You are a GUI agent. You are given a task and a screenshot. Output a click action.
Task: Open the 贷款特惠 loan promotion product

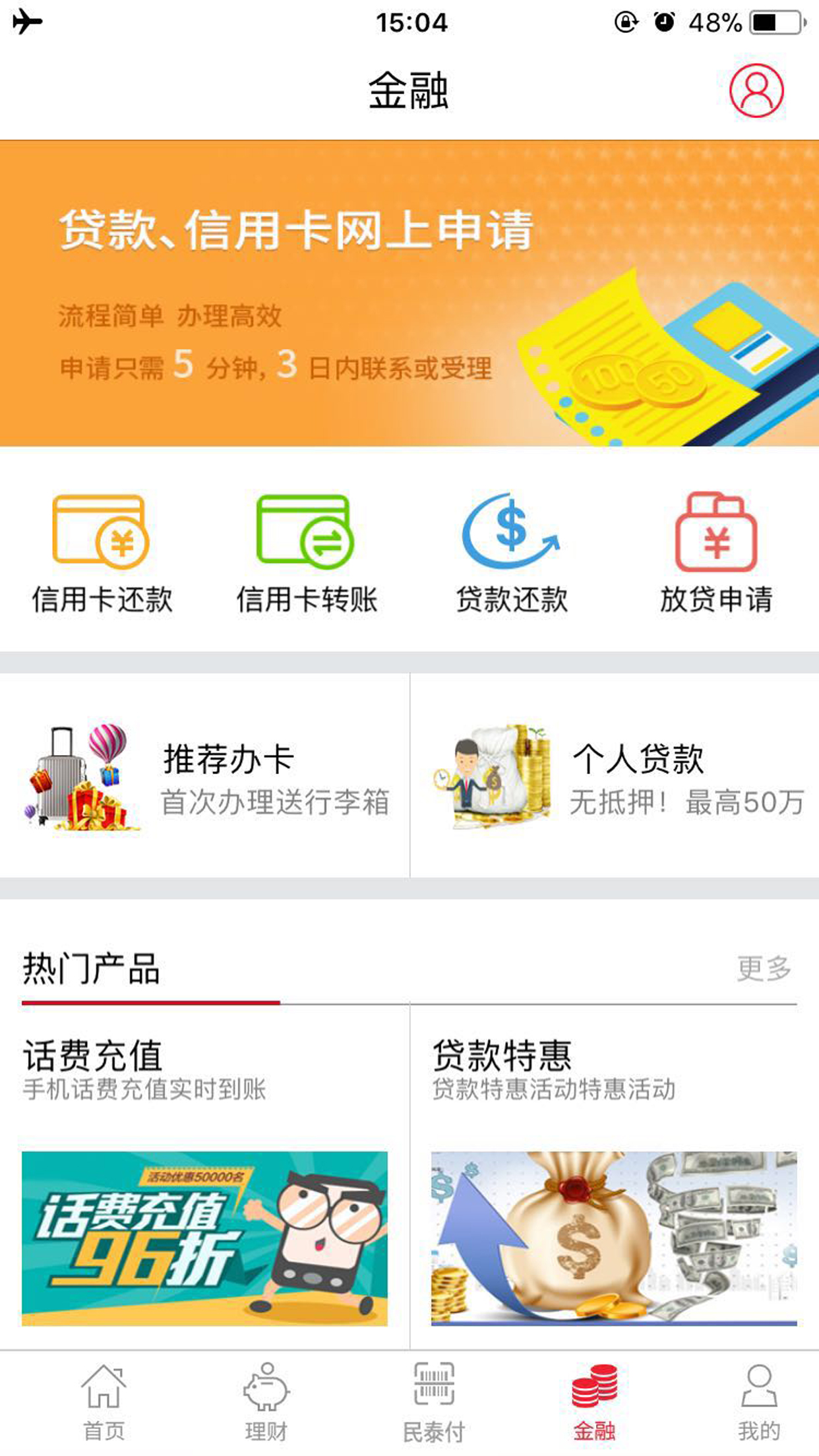(613, 1180)
